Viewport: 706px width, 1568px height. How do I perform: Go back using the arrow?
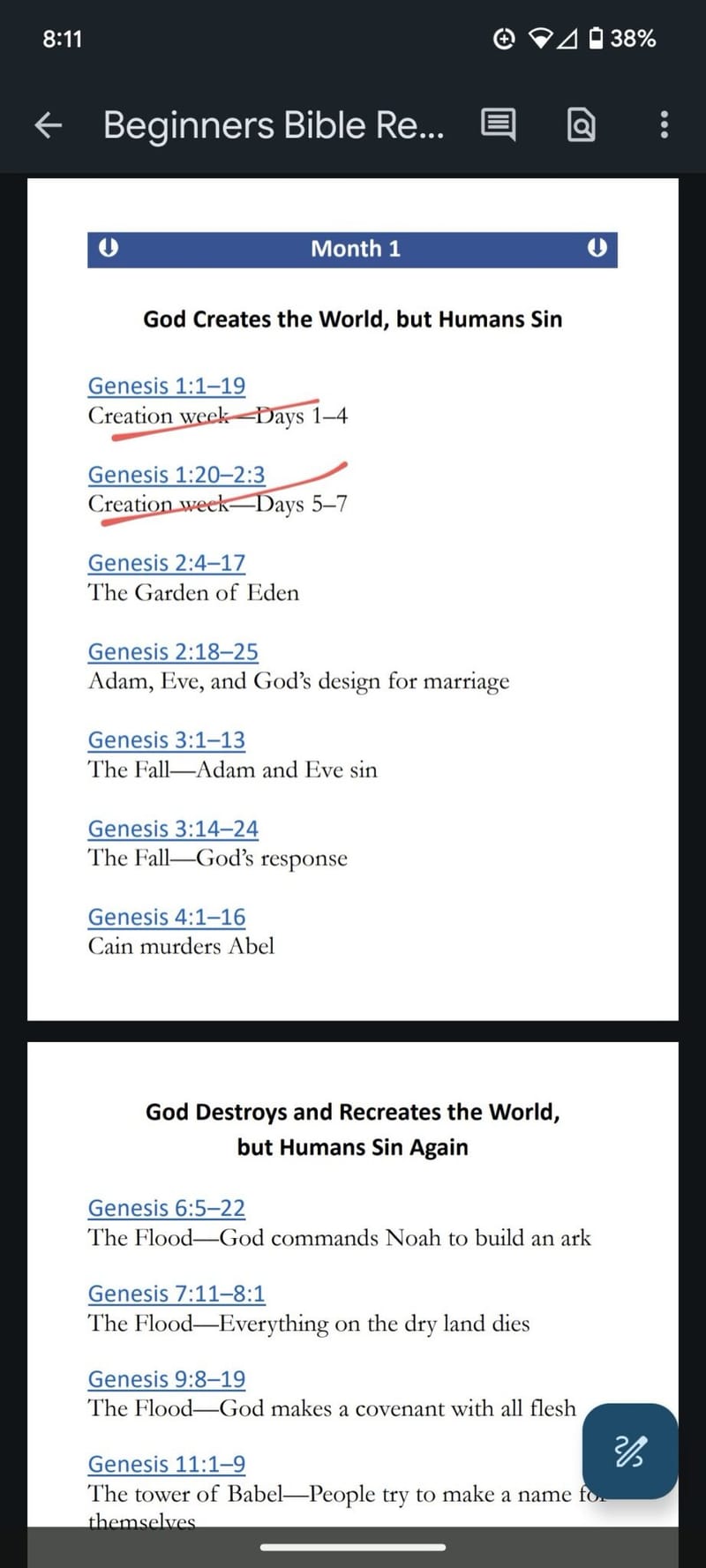pos(49,125)
